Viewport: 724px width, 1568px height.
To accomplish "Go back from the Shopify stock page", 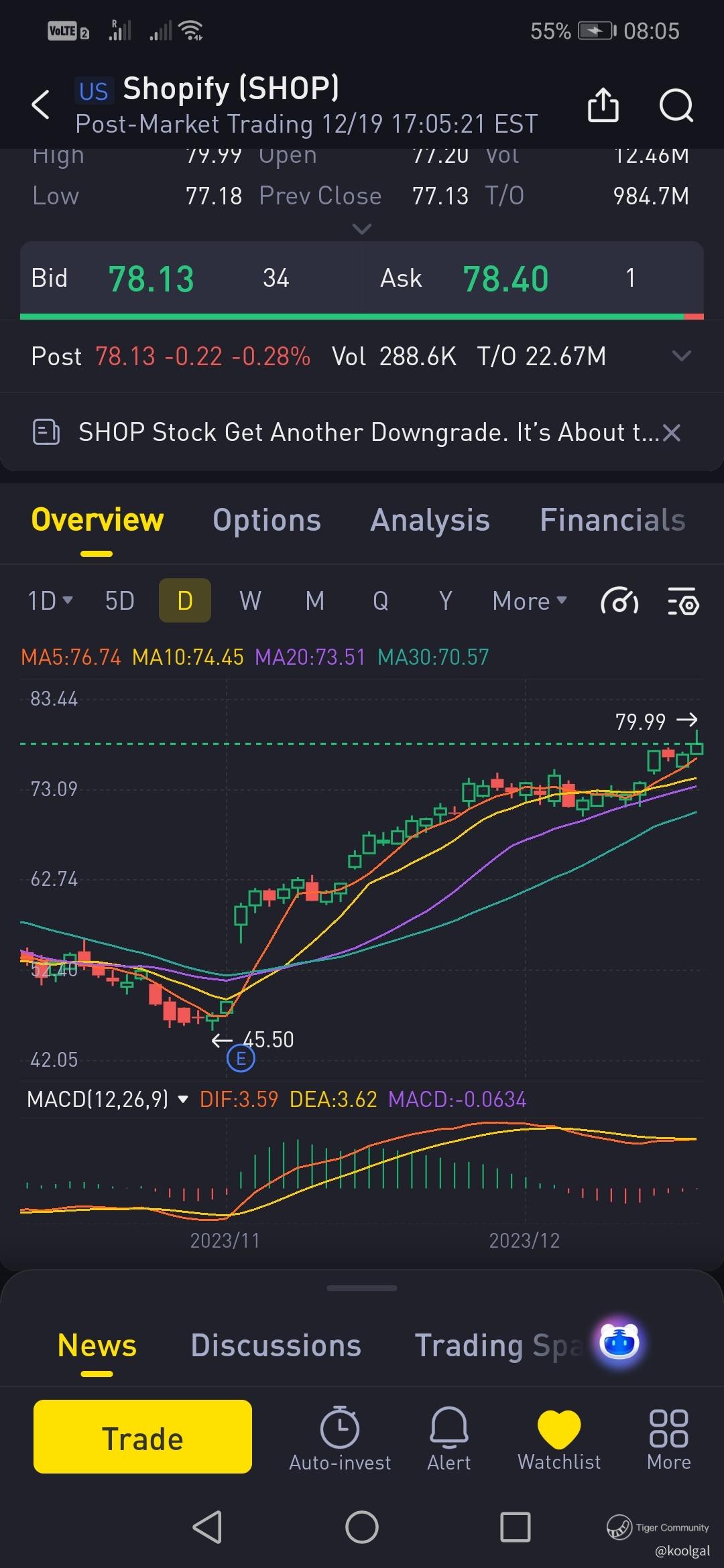I will [41, 105].
